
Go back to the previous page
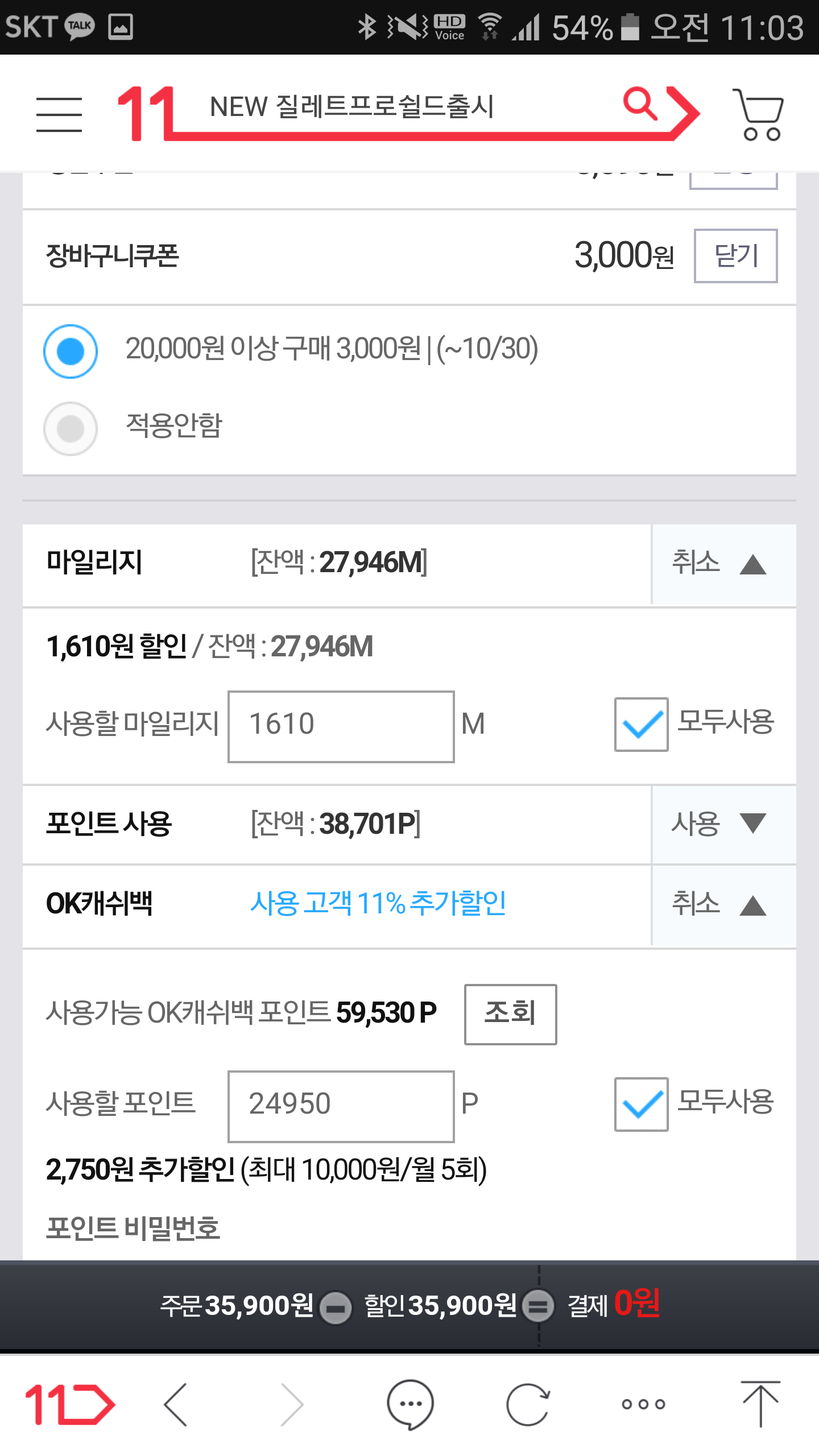point(176,1404)
